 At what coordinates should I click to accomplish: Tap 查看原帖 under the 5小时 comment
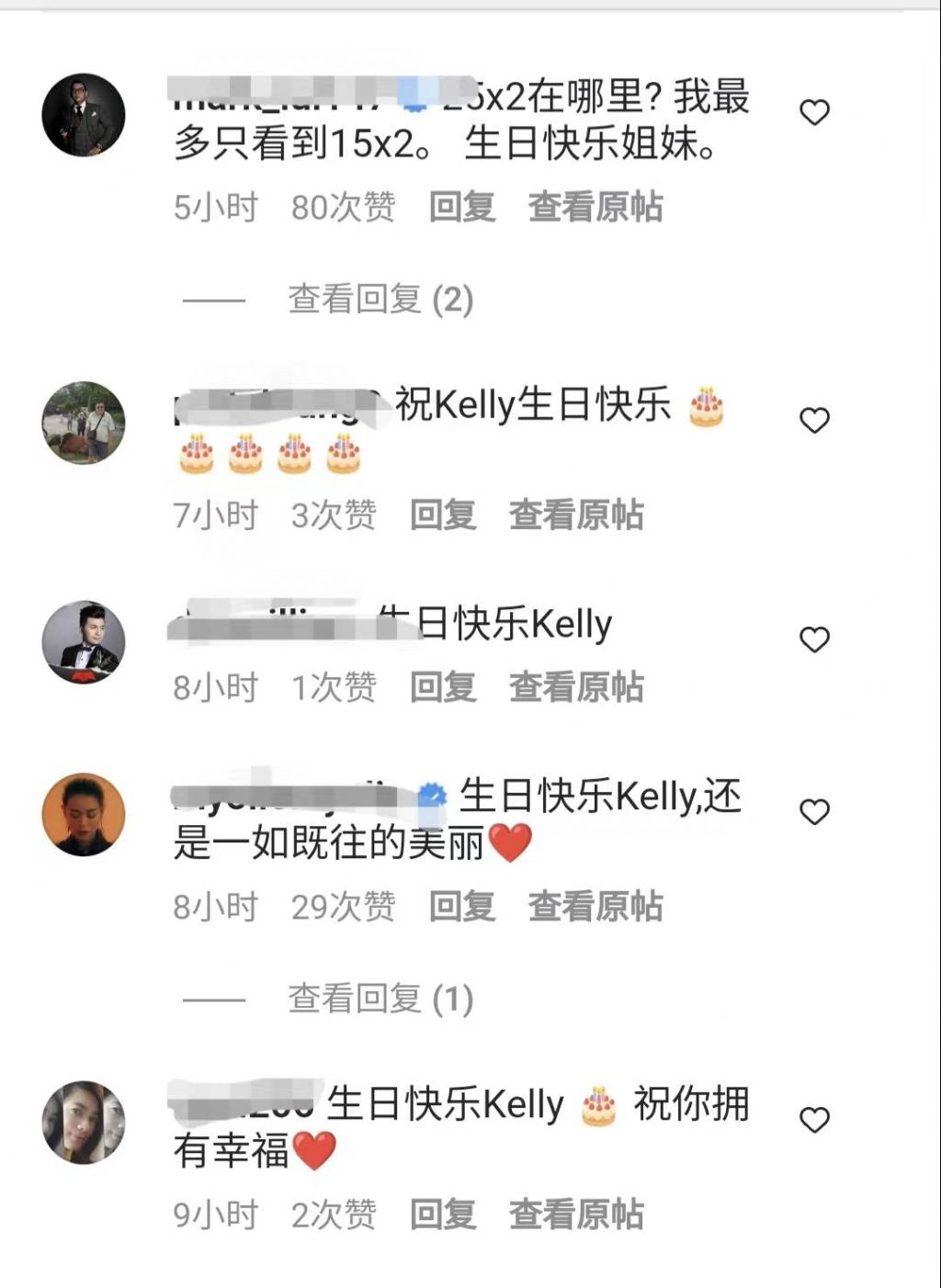pos(595,208)
